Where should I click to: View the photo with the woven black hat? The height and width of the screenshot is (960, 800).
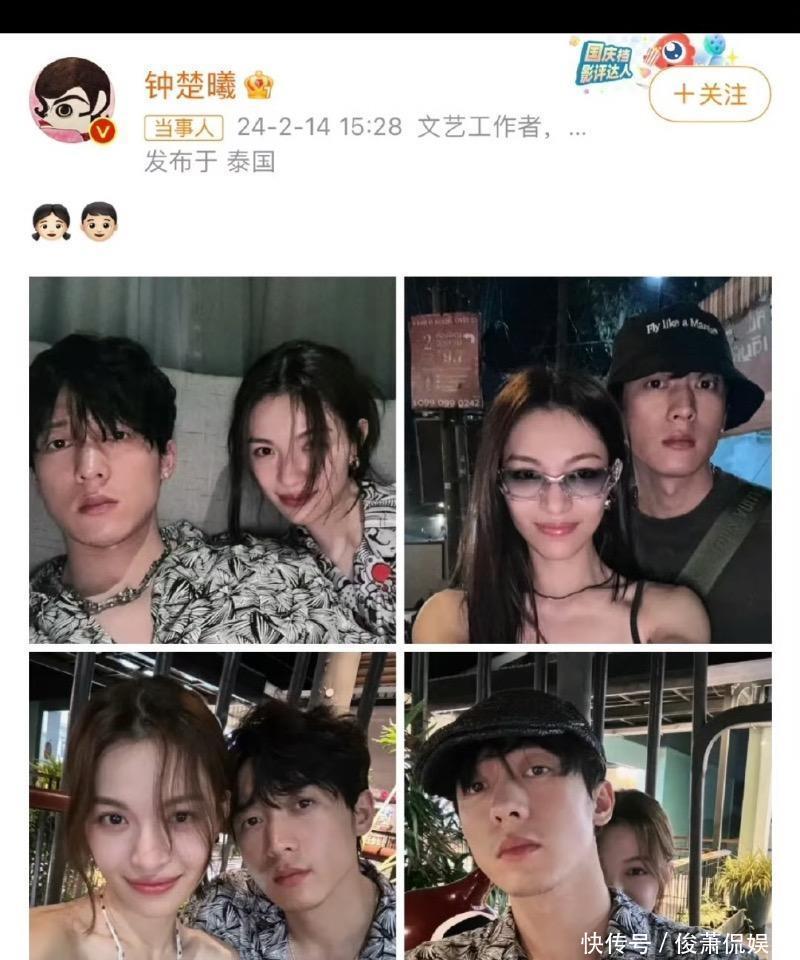pos(588,805)
